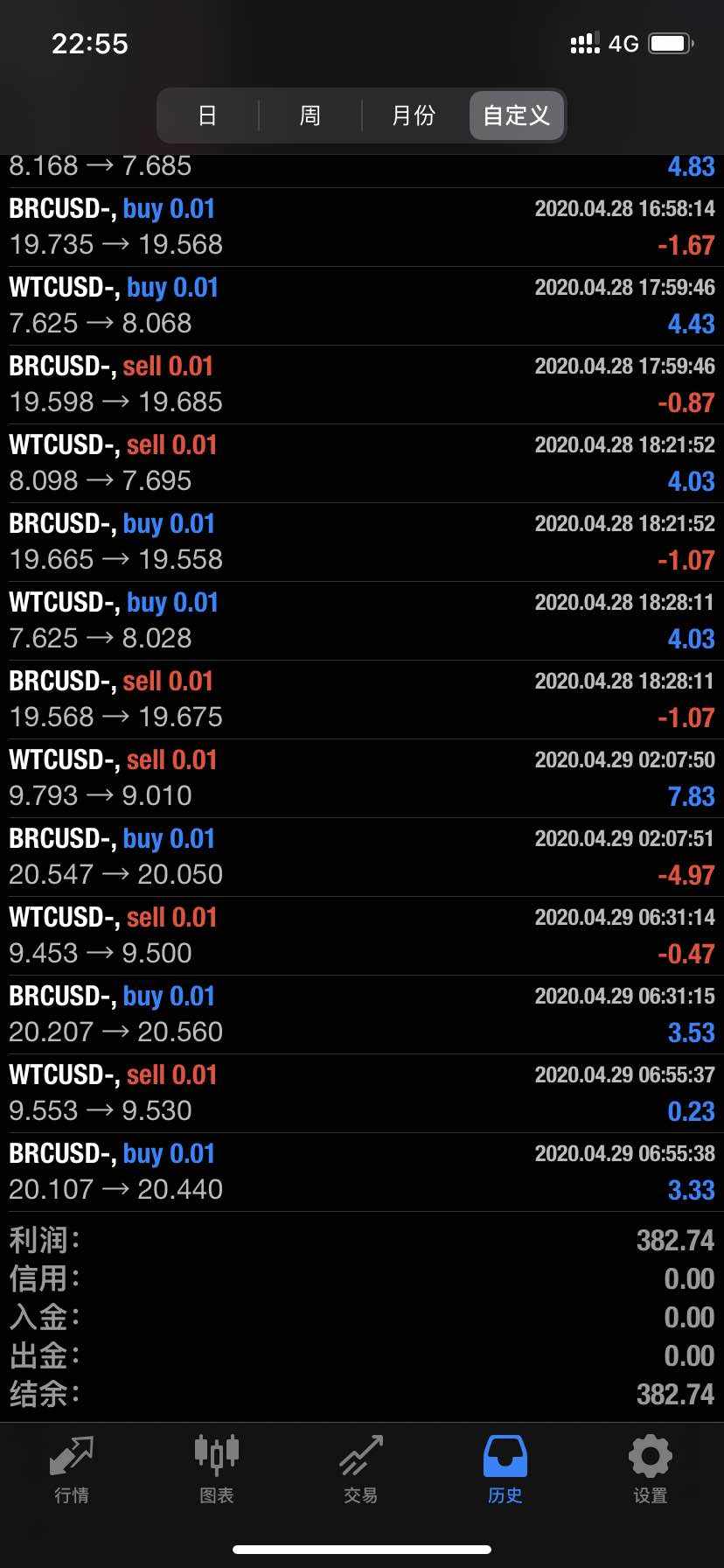Open BRCUSD buy trade with -4.97 loss
This screenshot has width=724, height=1568.
362,857
